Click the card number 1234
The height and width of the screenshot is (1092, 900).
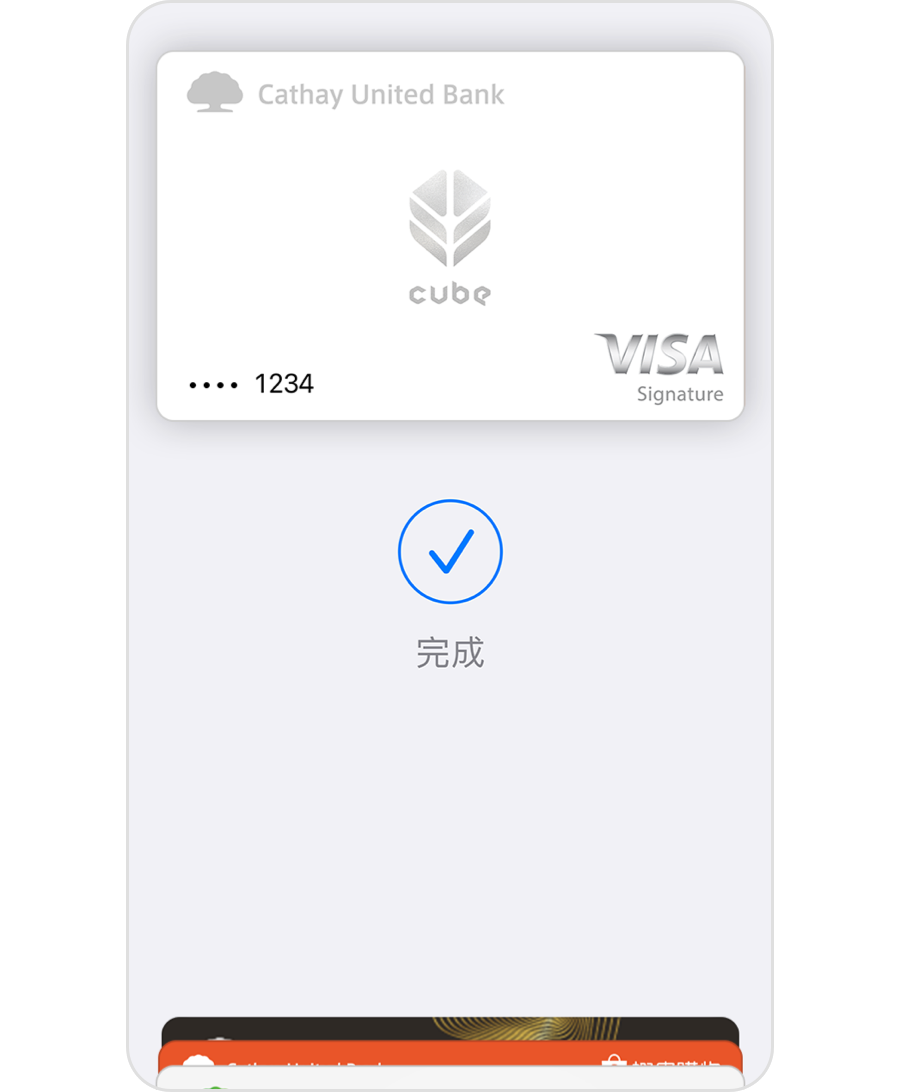[284, 383]
